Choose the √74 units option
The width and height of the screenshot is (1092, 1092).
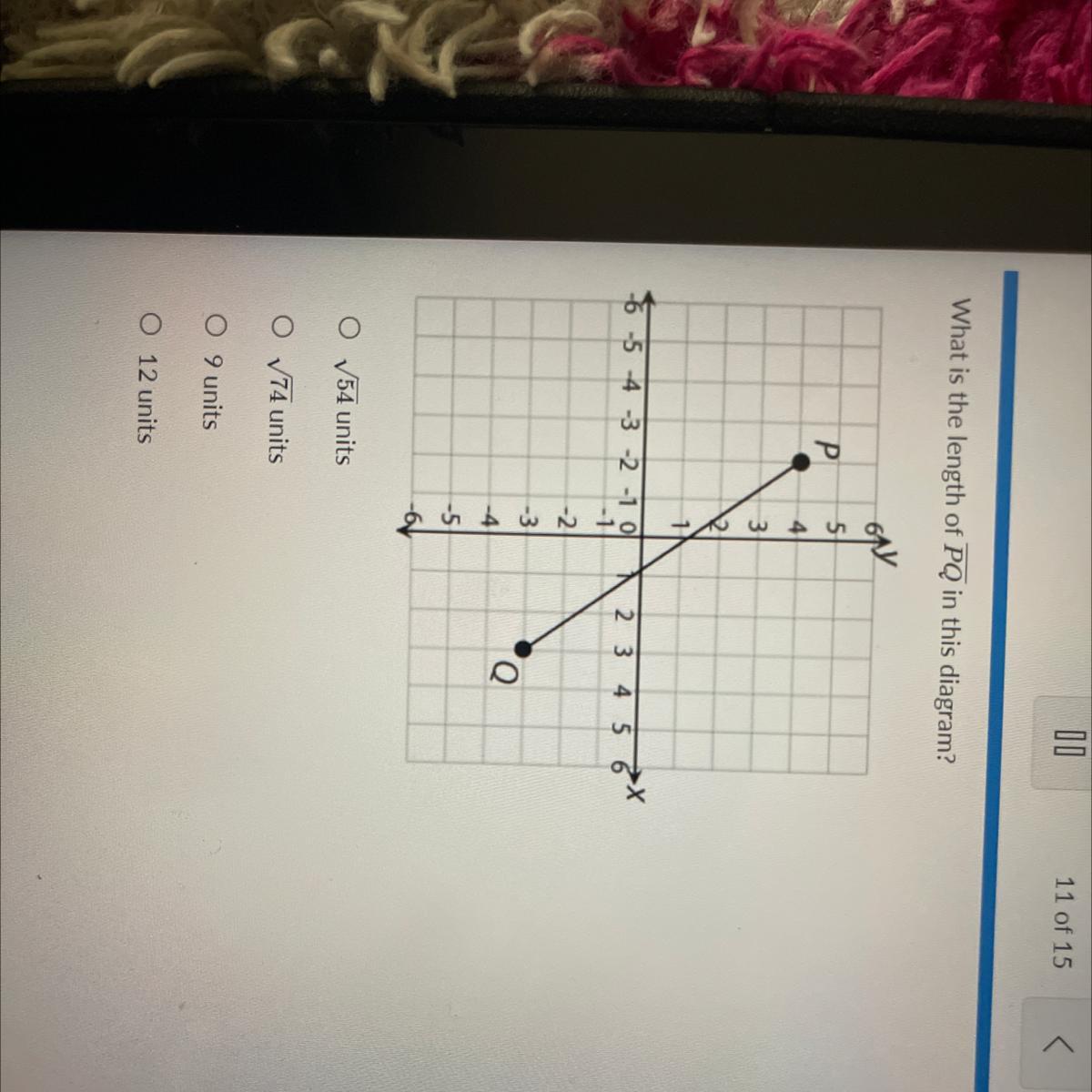coord(283,326)
